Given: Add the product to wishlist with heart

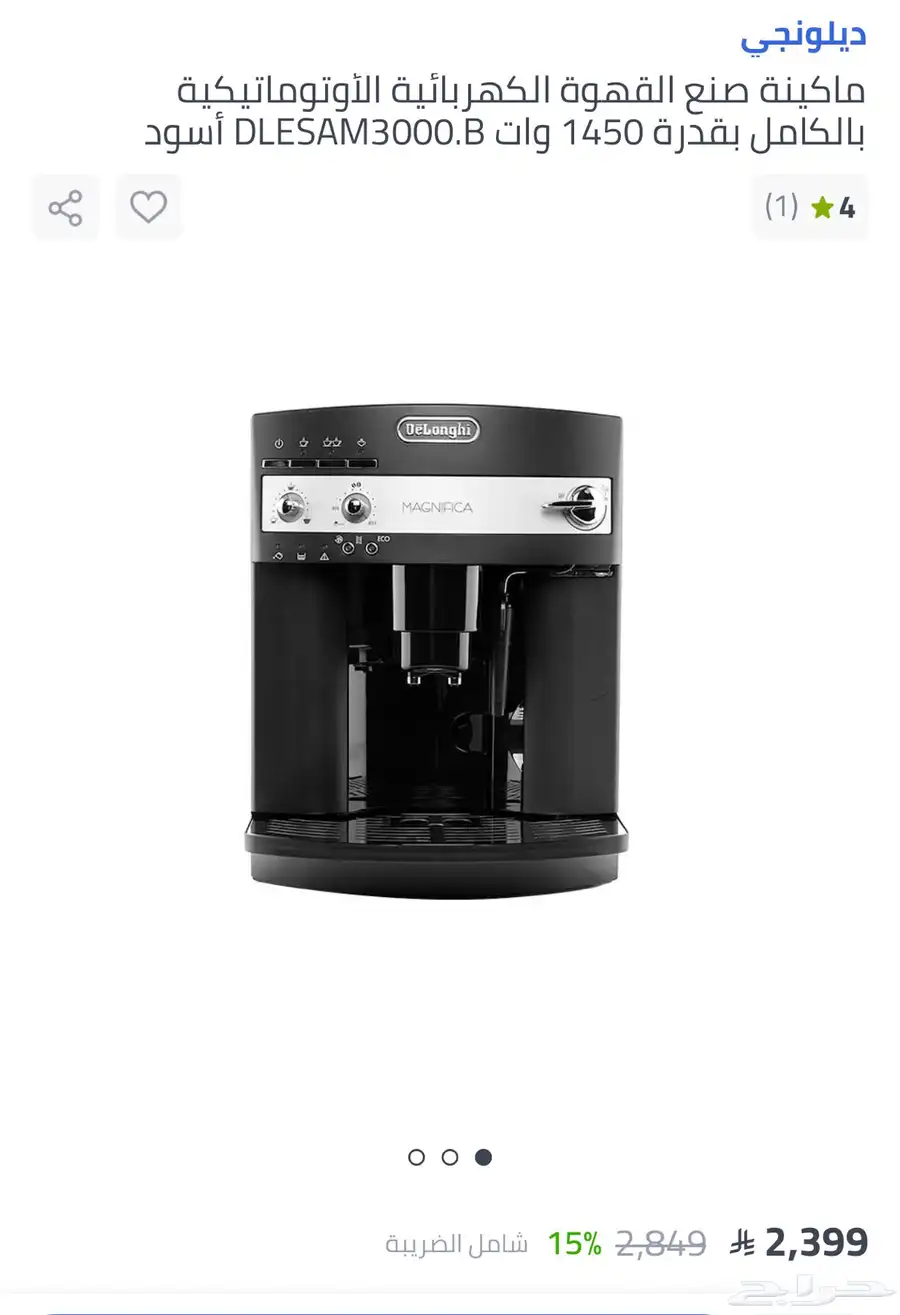Looking at the screenshot, I should [x=149, y=207].
